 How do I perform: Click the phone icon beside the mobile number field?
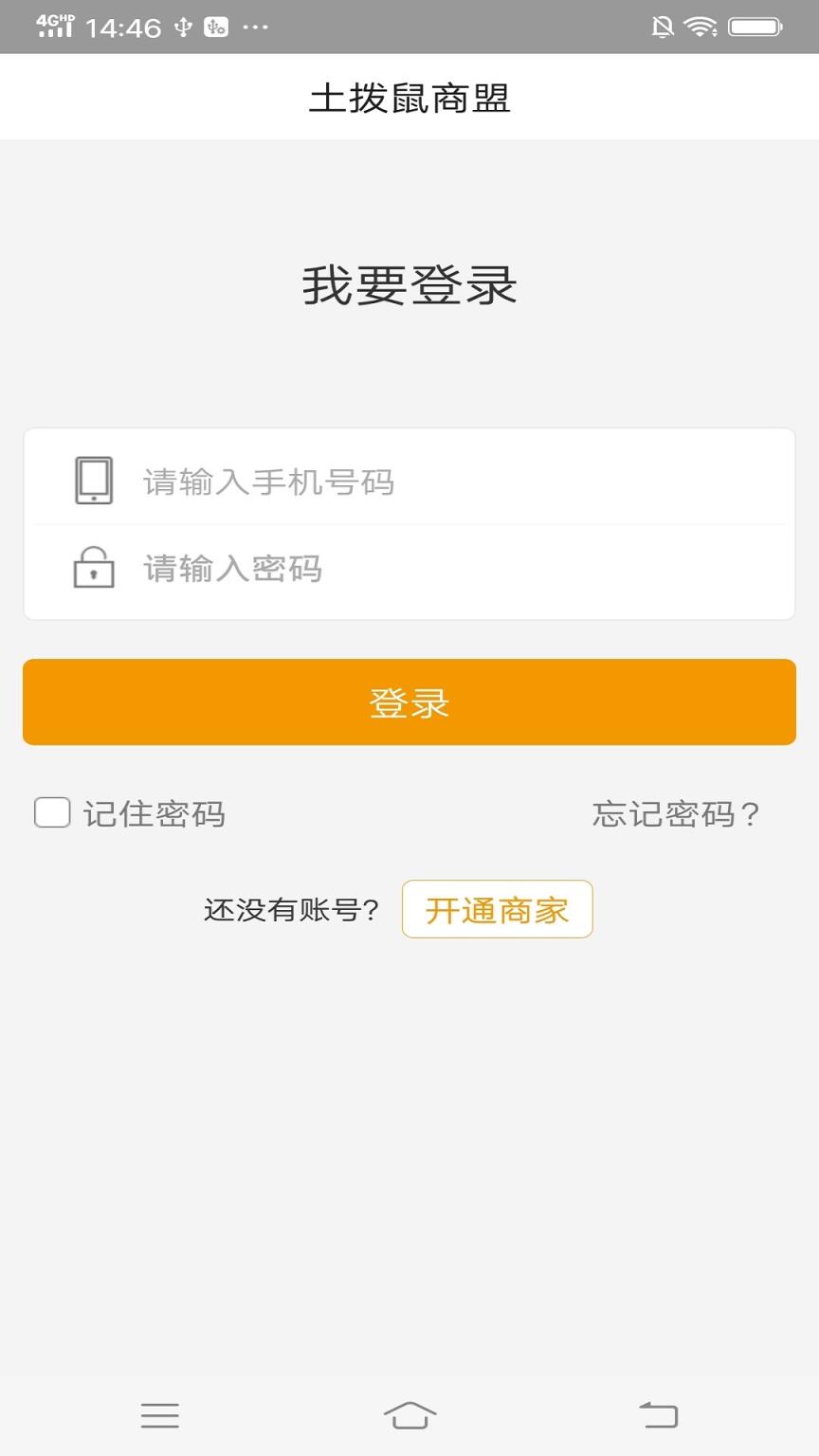[94, 482]
